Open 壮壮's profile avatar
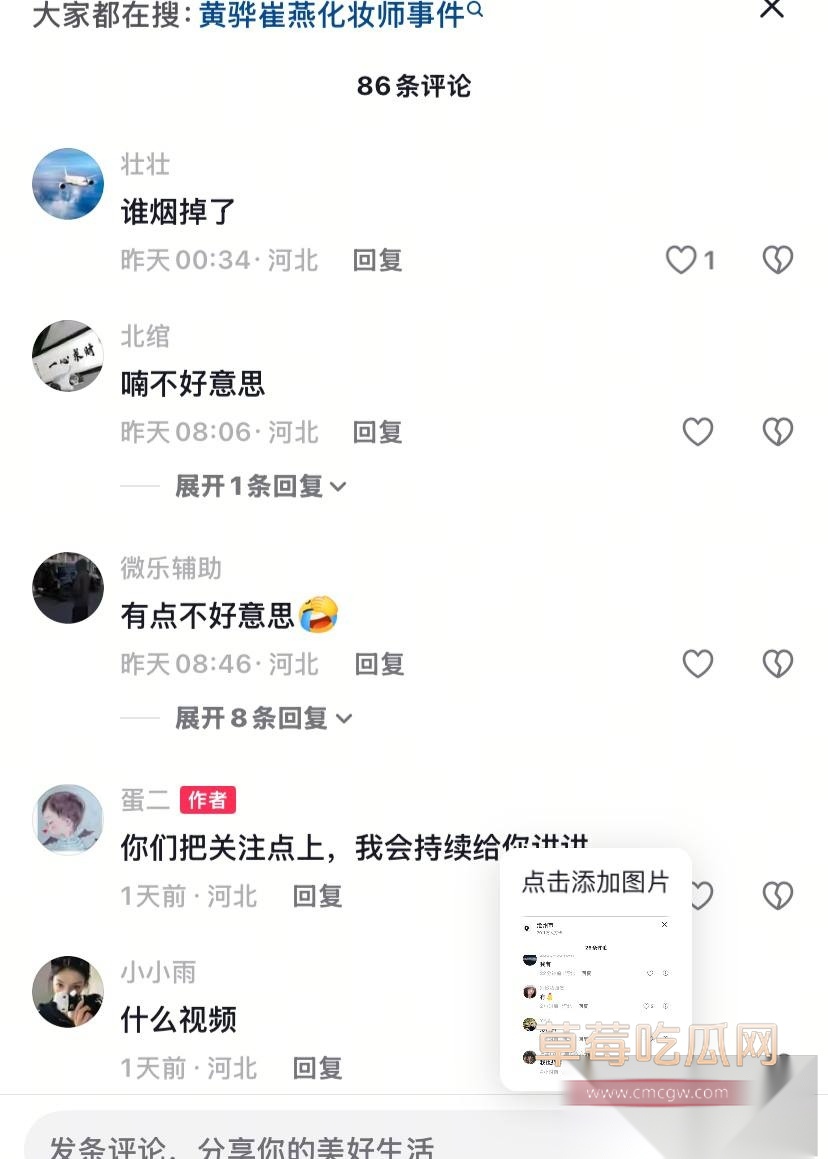 tap(68, 184)
